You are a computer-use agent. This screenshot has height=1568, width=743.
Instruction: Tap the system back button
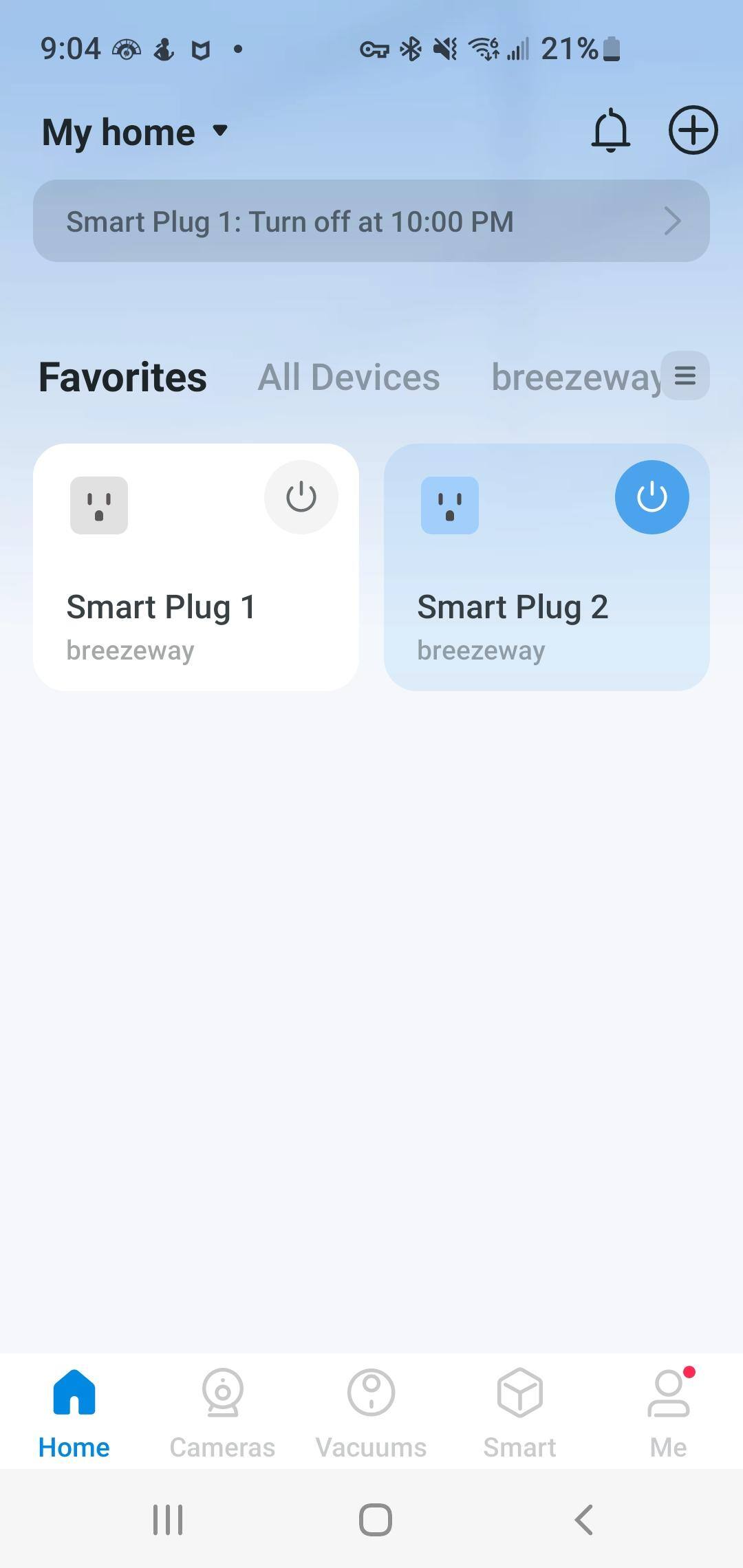tap(583, 1520)
